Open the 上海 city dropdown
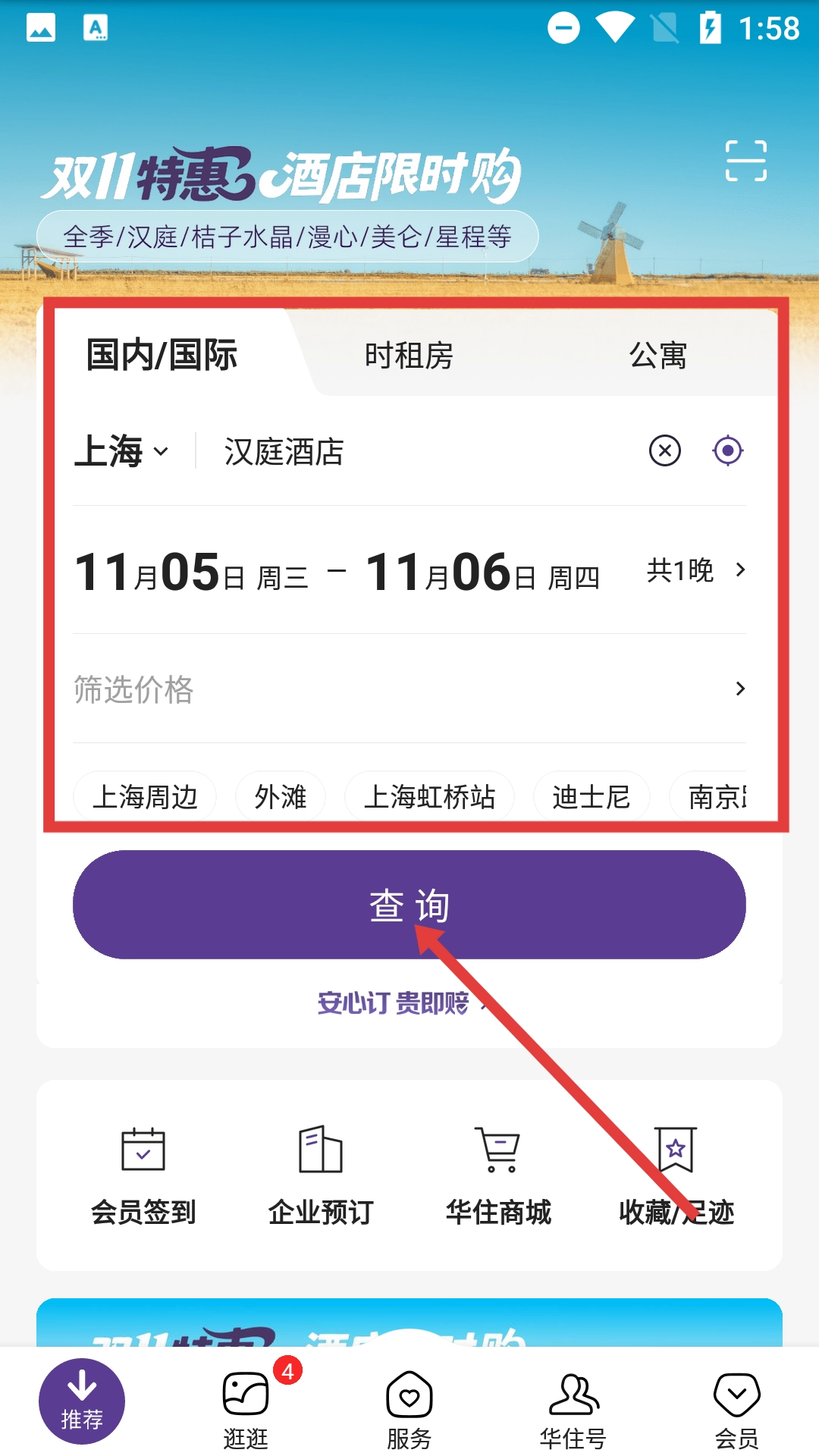The width and height of the screenshot is (819, 1456). 121,451
